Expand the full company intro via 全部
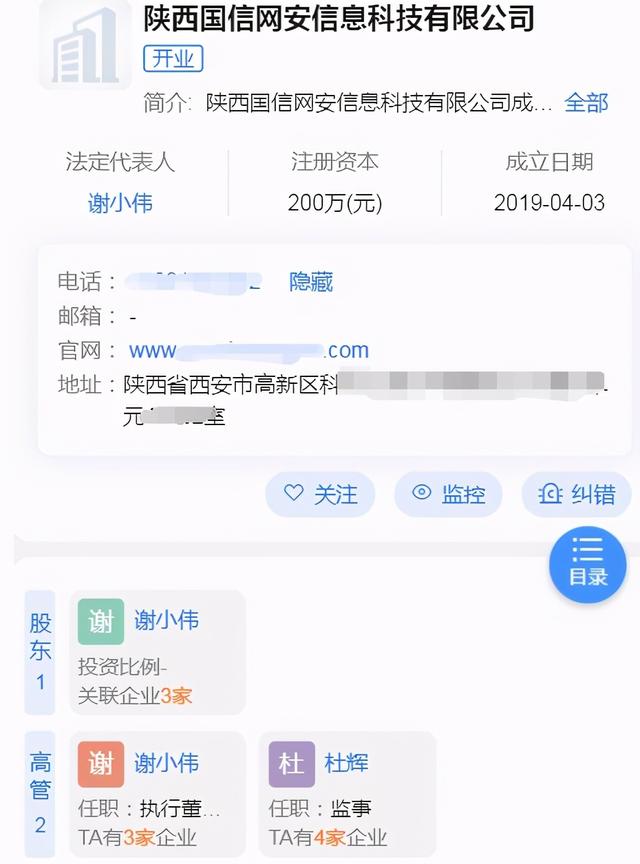 [586, 103]
